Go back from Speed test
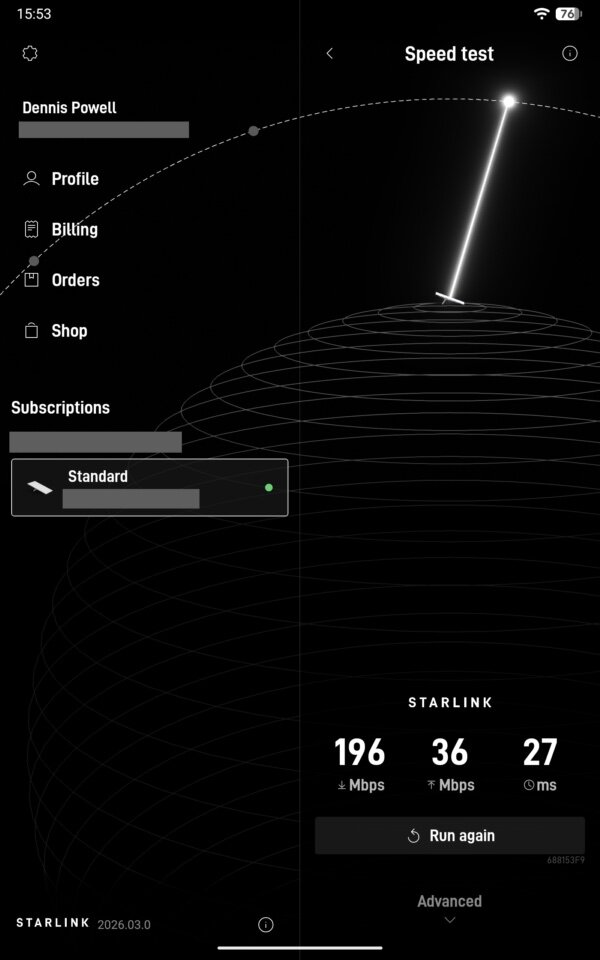The height and width of the screenshot is (960, 600). [330, 54]
